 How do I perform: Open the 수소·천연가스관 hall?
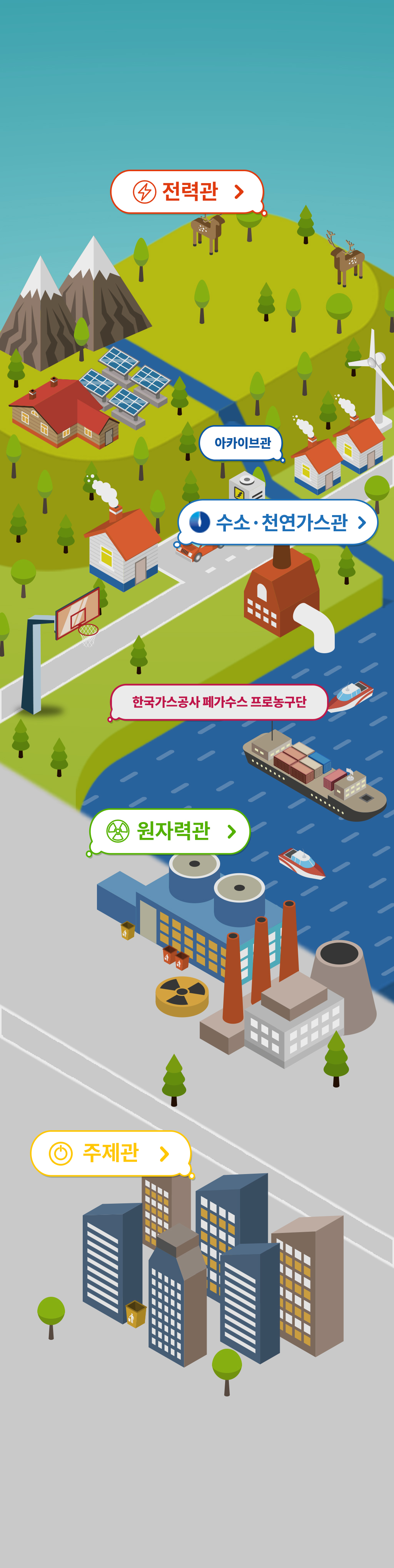pos(278,522)
